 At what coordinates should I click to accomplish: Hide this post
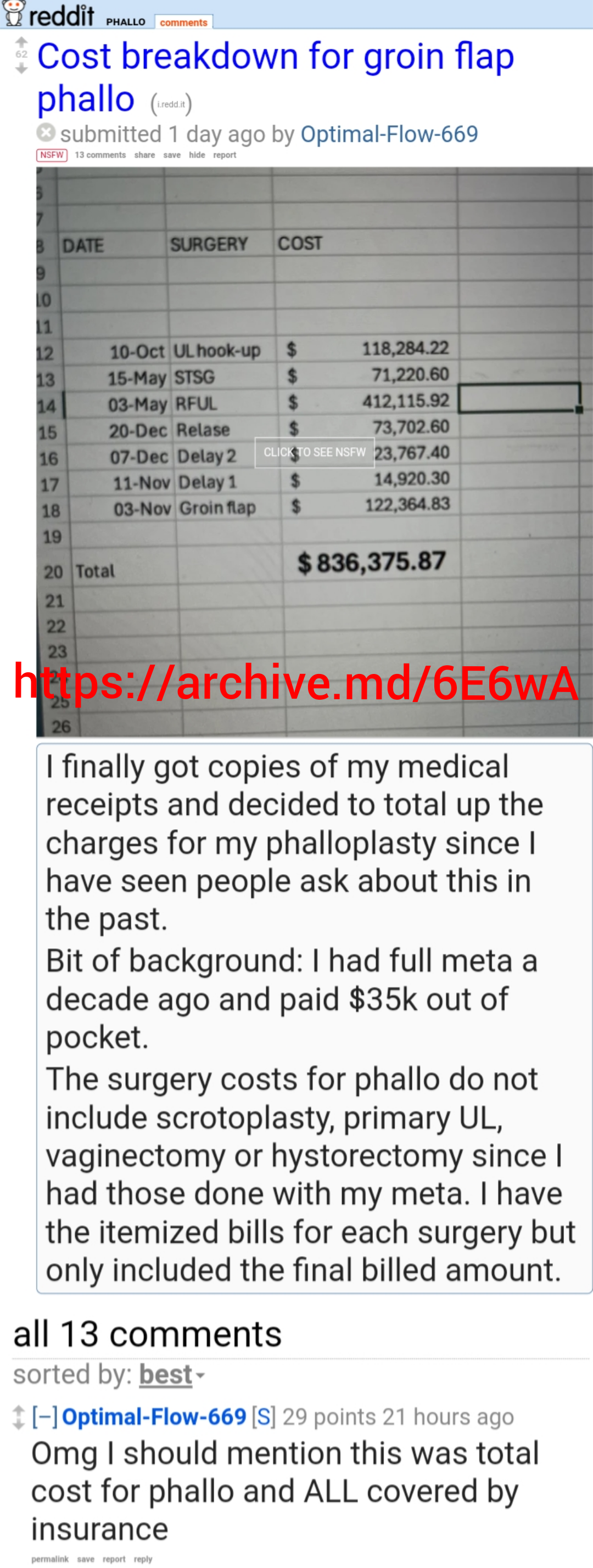pos(197,155)
